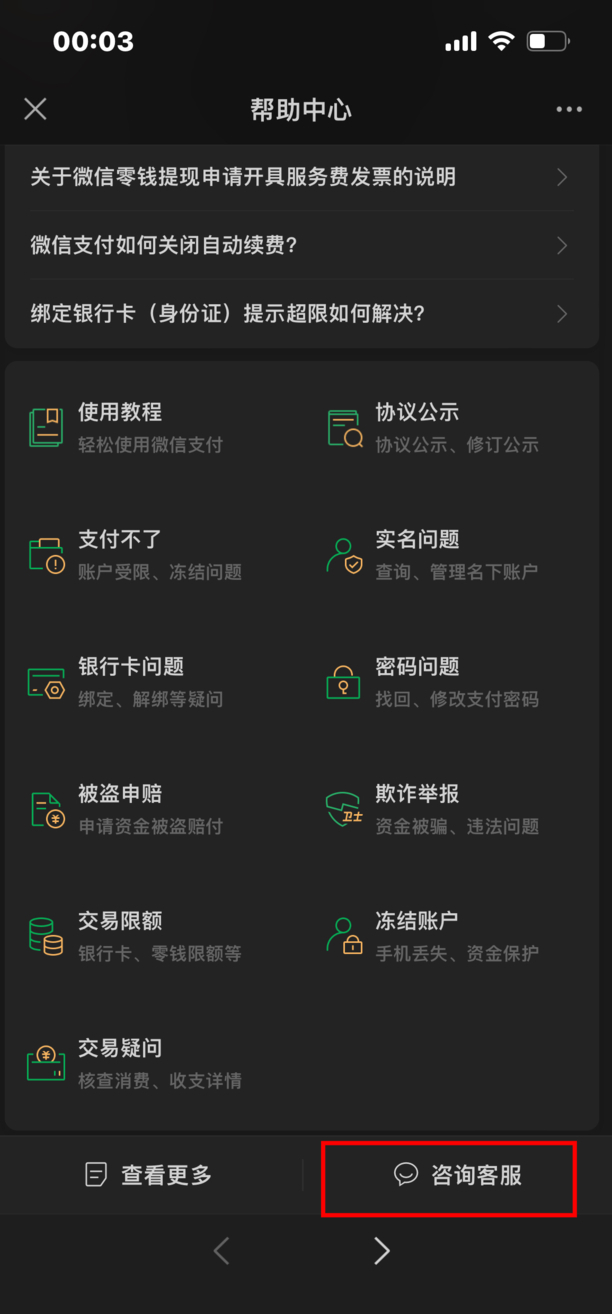Image resolution: width=612 pixels, height=1314 pixels.
Task: Open 绑定银行卡提示超限如何解决 question
Action: point(302,313)
